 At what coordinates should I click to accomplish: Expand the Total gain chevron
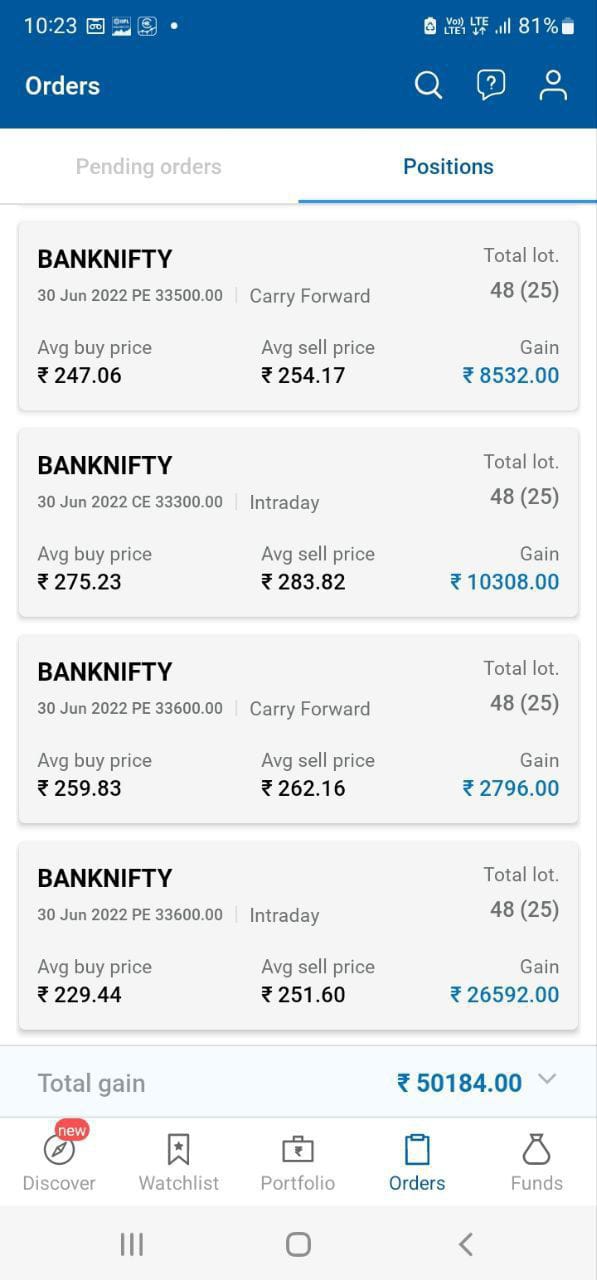[547, 1079]
